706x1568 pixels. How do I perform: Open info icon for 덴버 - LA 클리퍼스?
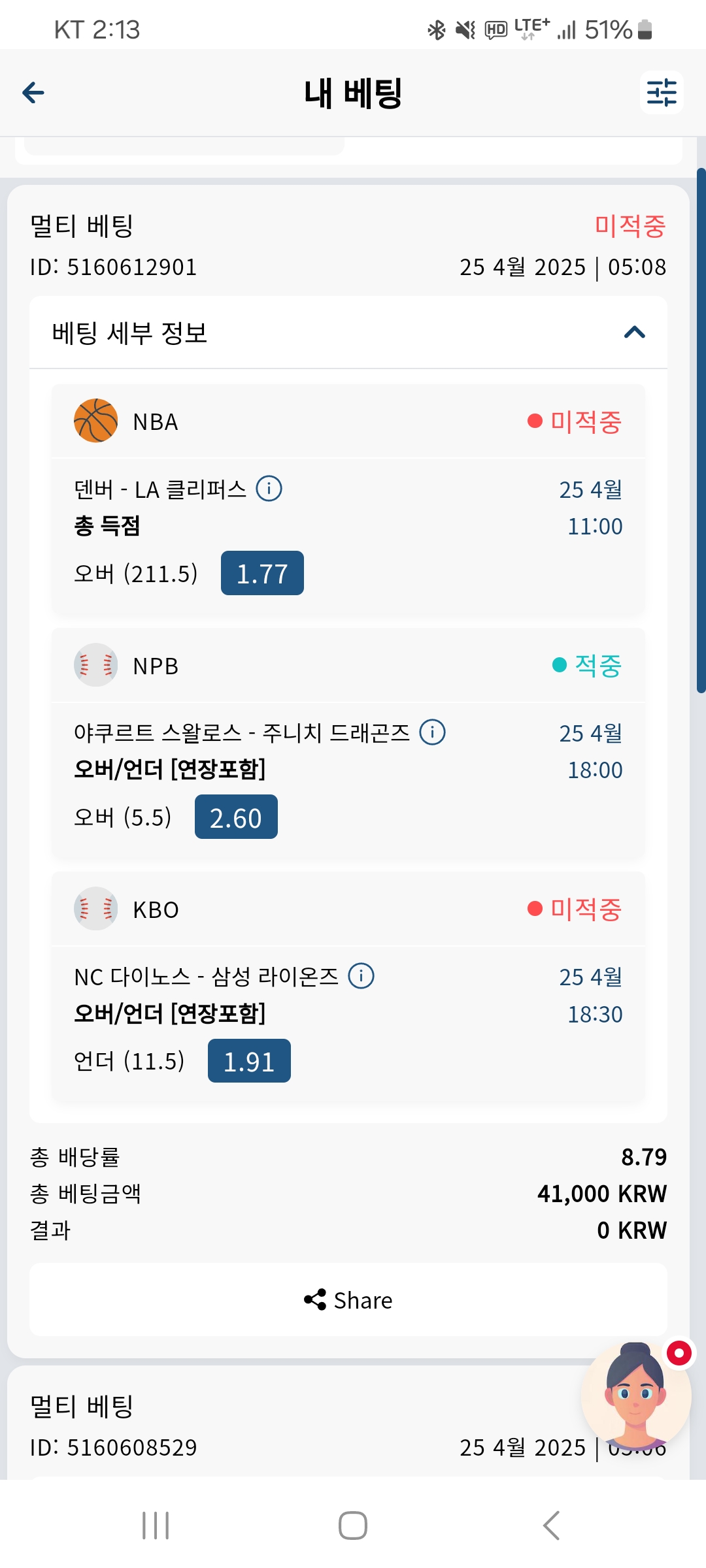269,488
